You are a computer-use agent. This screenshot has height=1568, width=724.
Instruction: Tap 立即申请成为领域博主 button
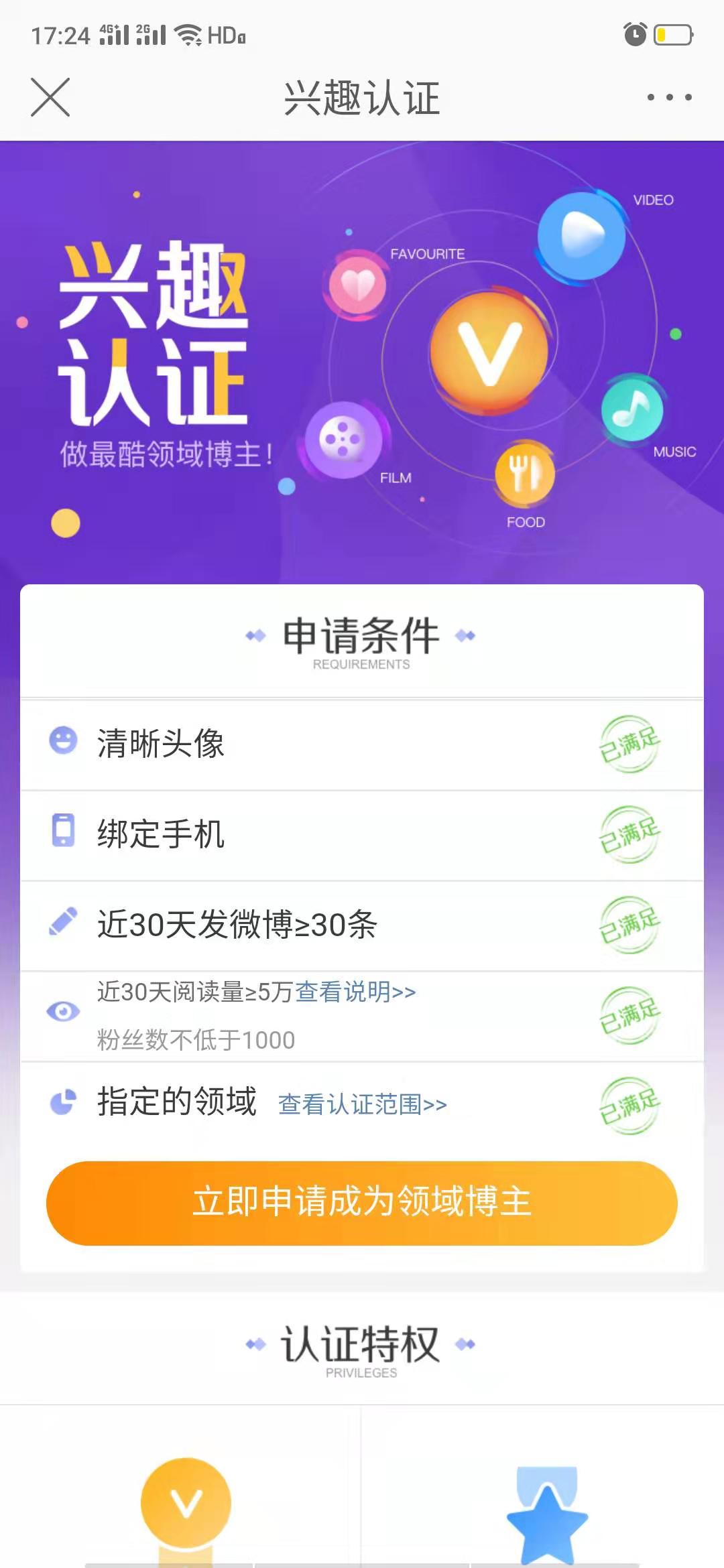tap(362, 1203)
